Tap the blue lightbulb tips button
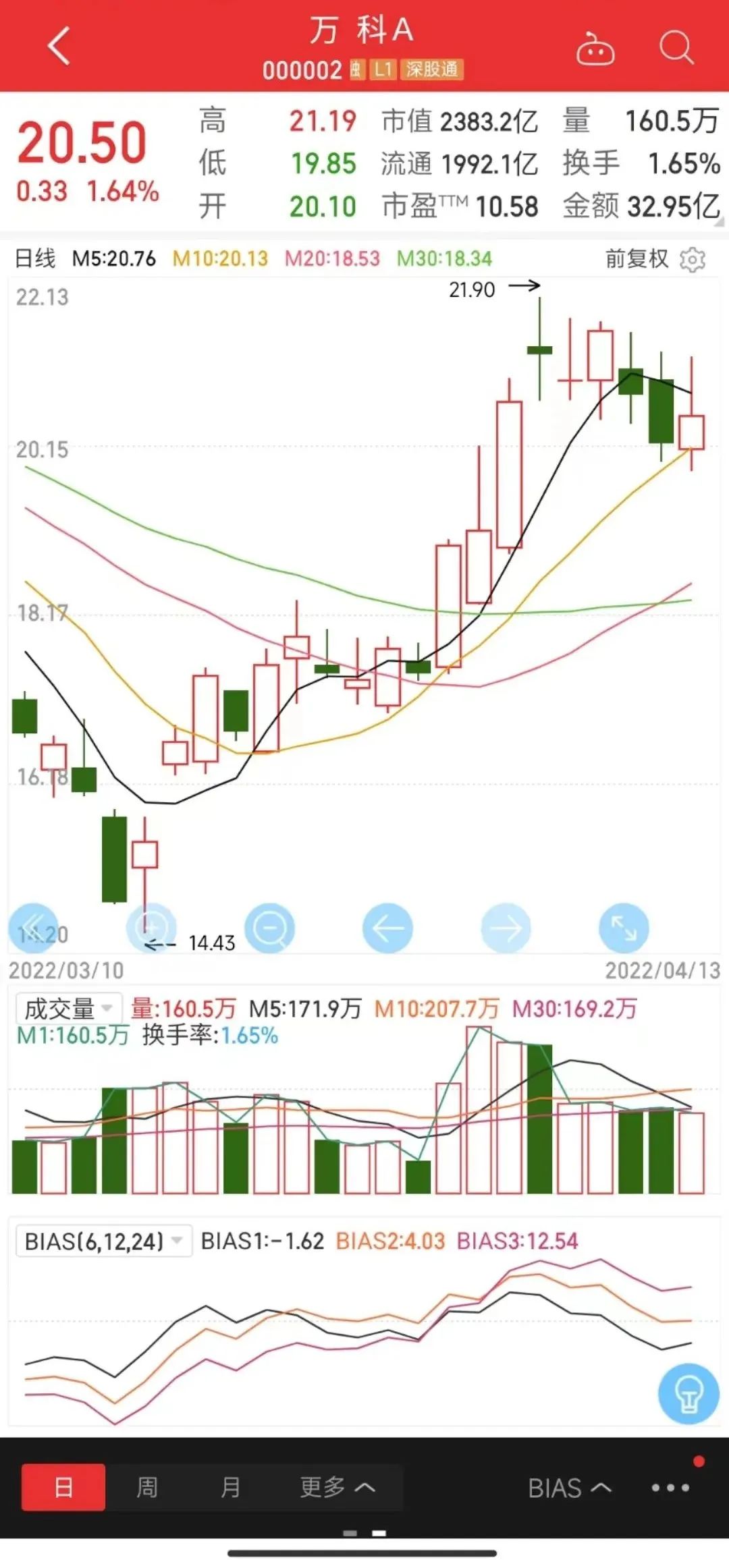This screenshot has height=1568, width=729. click(688, 1394)
